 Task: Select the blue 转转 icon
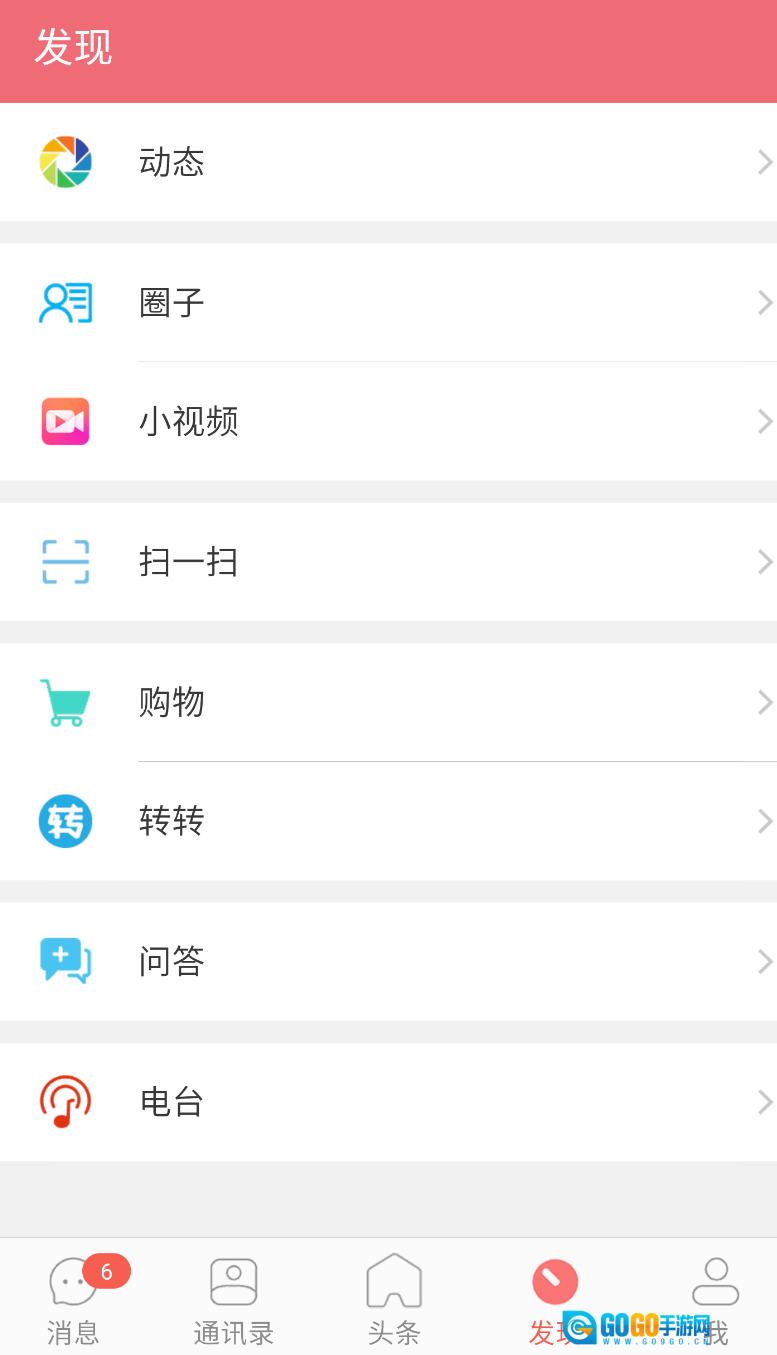click(64, 821)
